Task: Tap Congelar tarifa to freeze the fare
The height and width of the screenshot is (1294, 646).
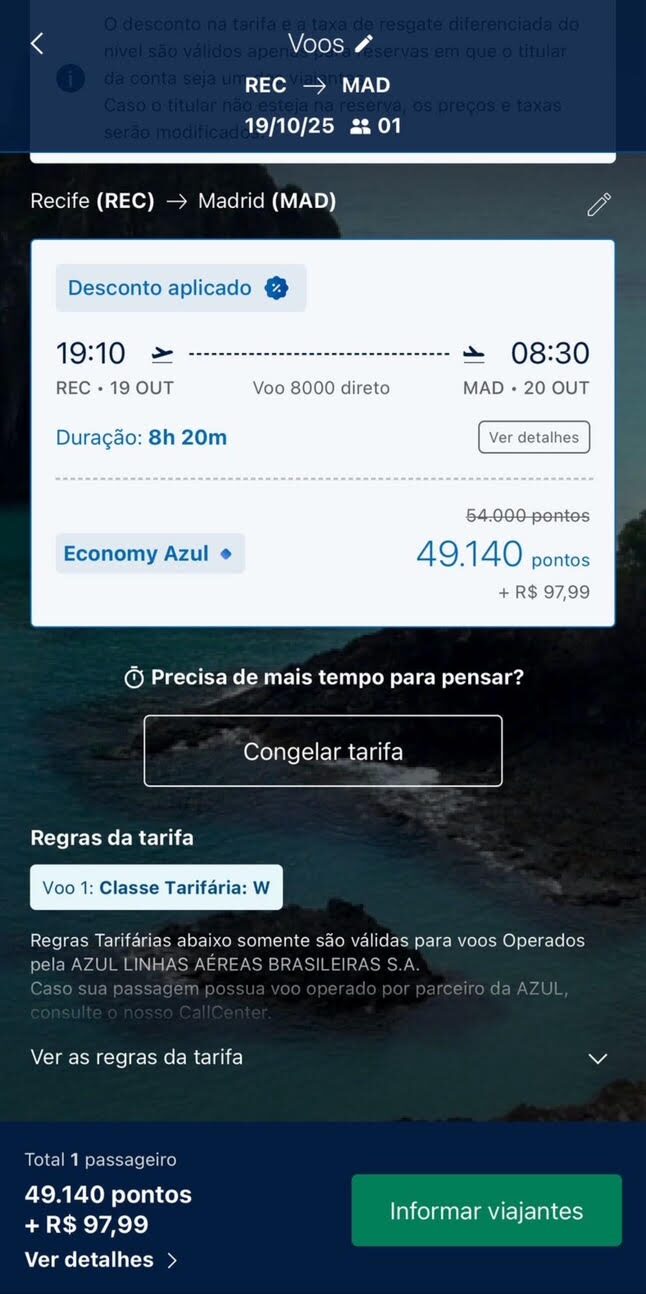Action: [x=323, y=751]
